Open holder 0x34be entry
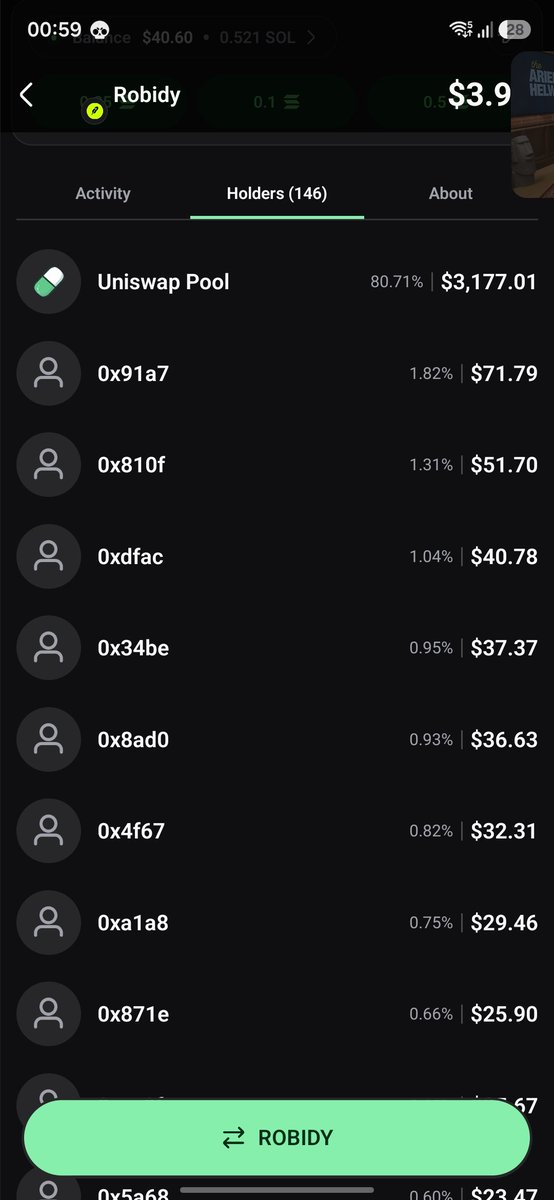The width and height of the screenshot is (554, 1200). [x=277, y=648]
